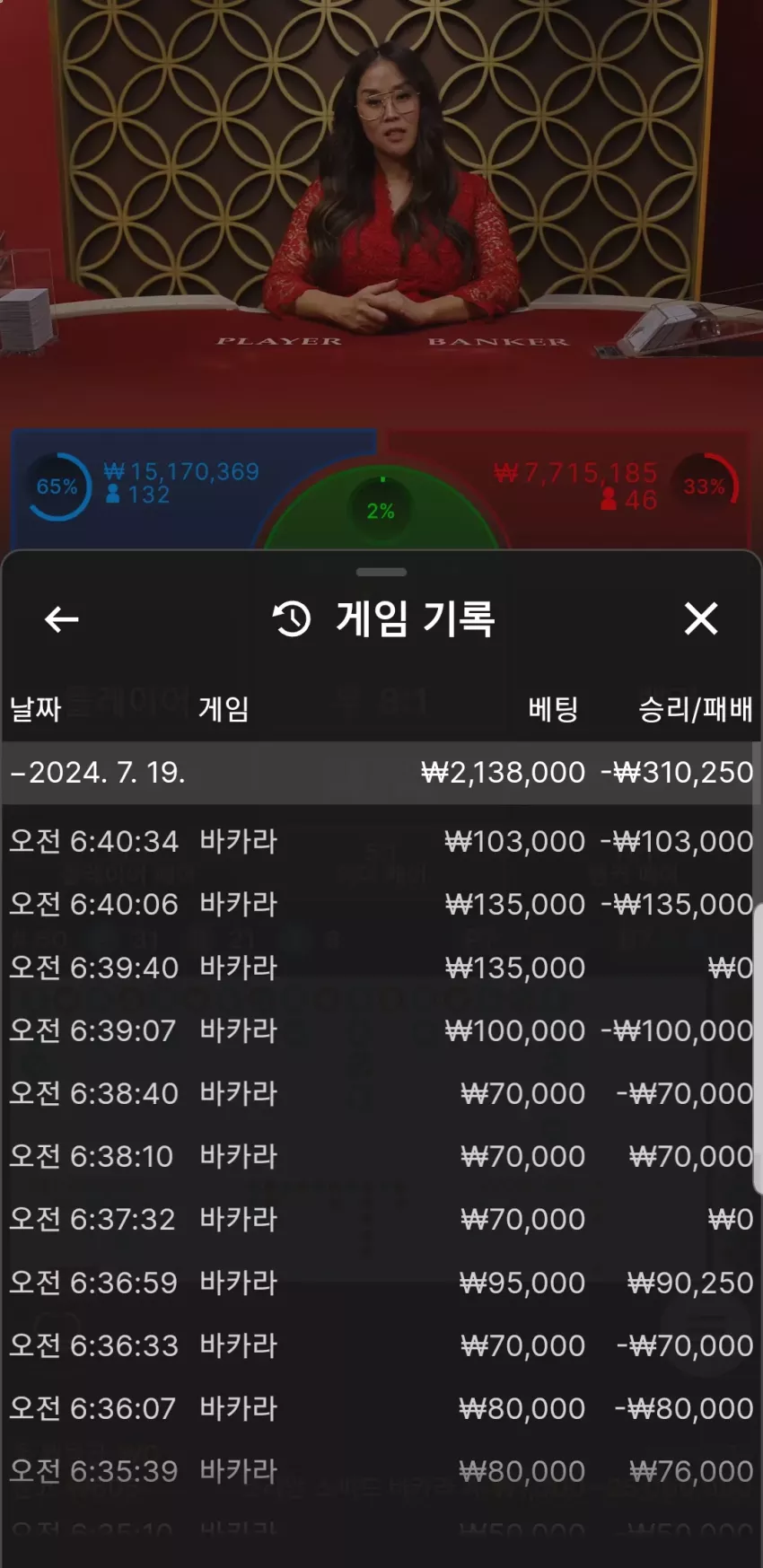Open the 오전 6:38:40 game record
Screen dimensions: 763x1568
point(381,1093)
